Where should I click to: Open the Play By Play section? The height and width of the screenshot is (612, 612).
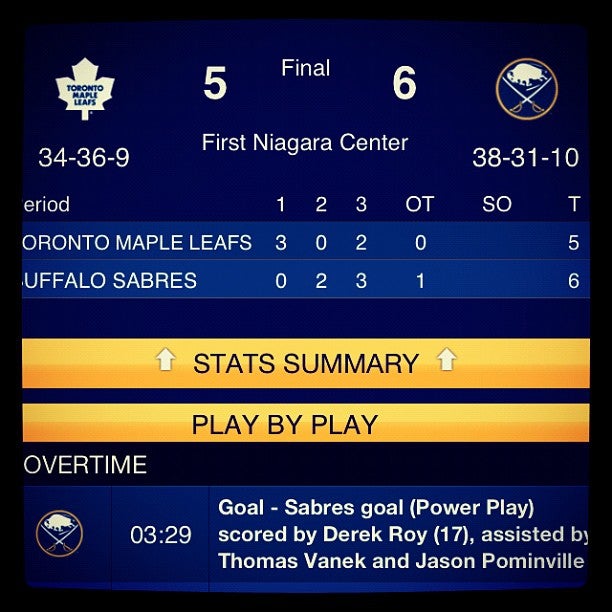(x=285, y=424)
